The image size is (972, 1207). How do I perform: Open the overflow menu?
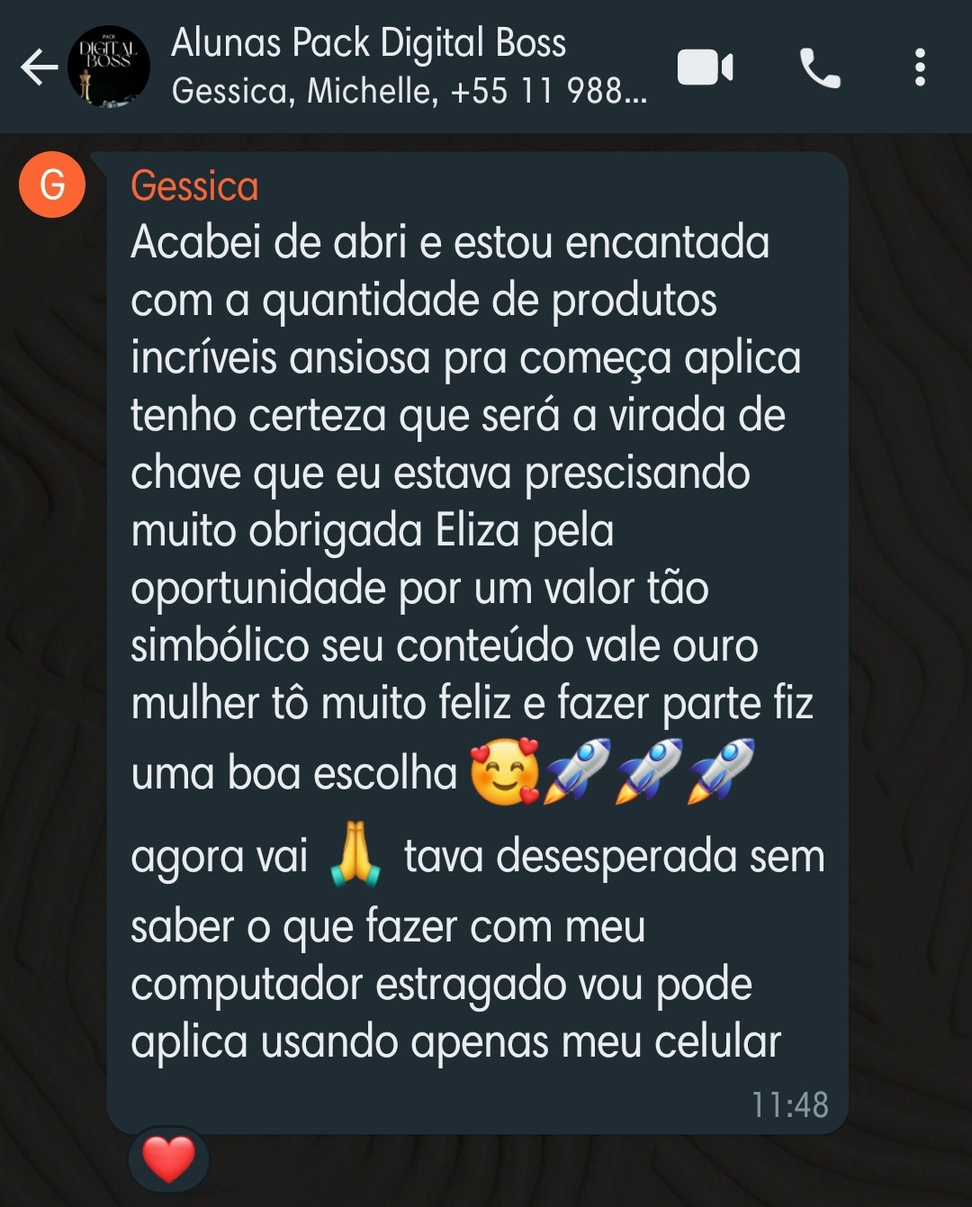coord(920,68)
